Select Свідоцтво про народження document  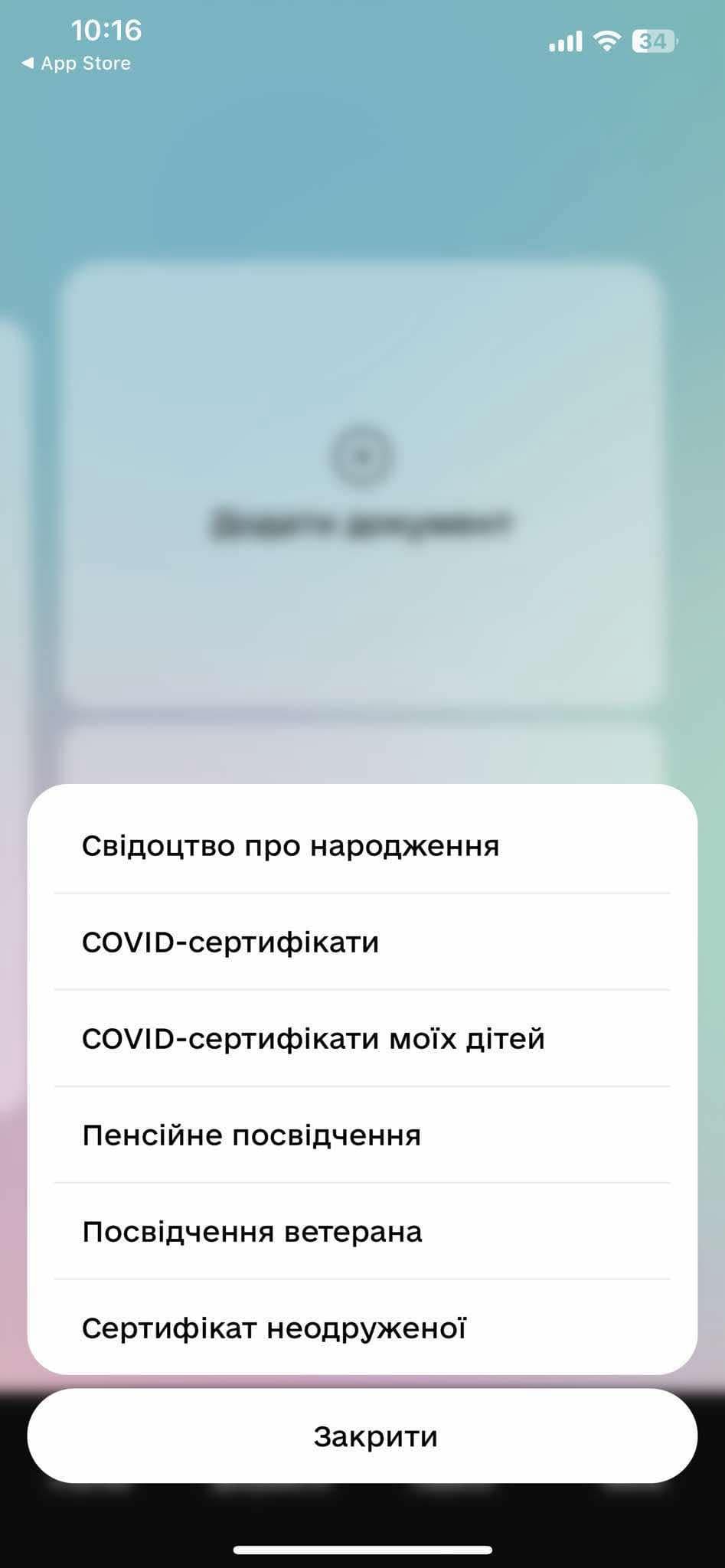pos(361,846)
